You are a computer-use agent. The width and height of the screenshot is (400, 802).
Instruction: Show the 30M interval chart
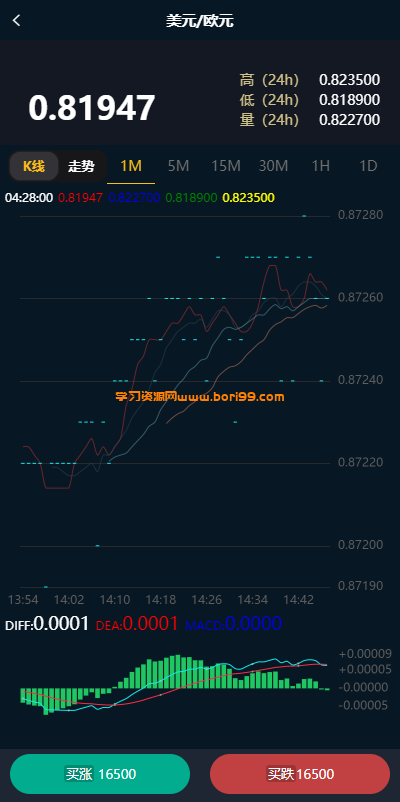[273, 166]
